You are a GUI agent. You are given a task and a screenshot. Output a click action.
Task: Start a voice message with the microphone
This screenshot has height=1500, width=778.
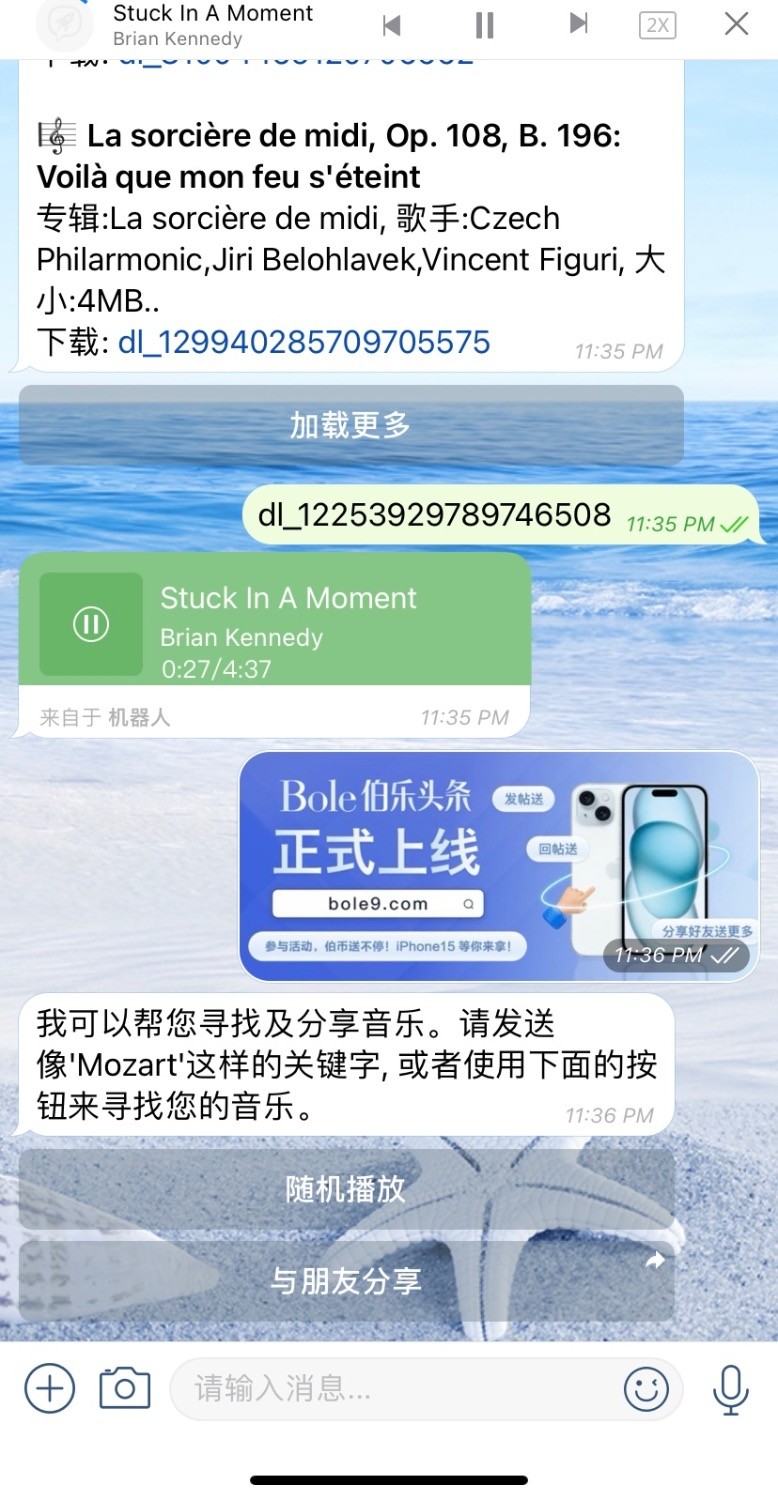(731, 1388)
